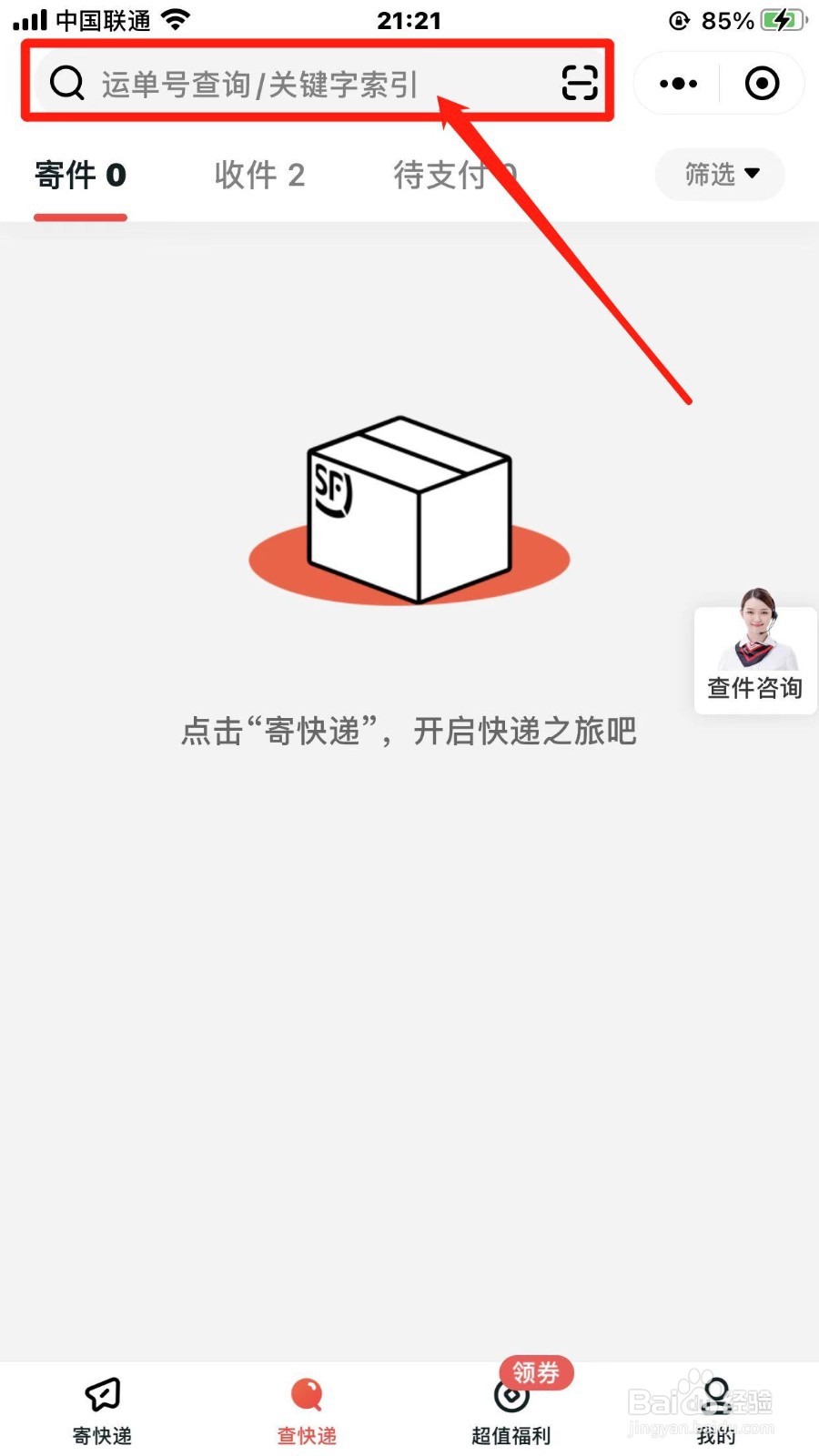819x1456 pixels.
Task: Select the 寄件 0 tab
Action: coord(80,175)
